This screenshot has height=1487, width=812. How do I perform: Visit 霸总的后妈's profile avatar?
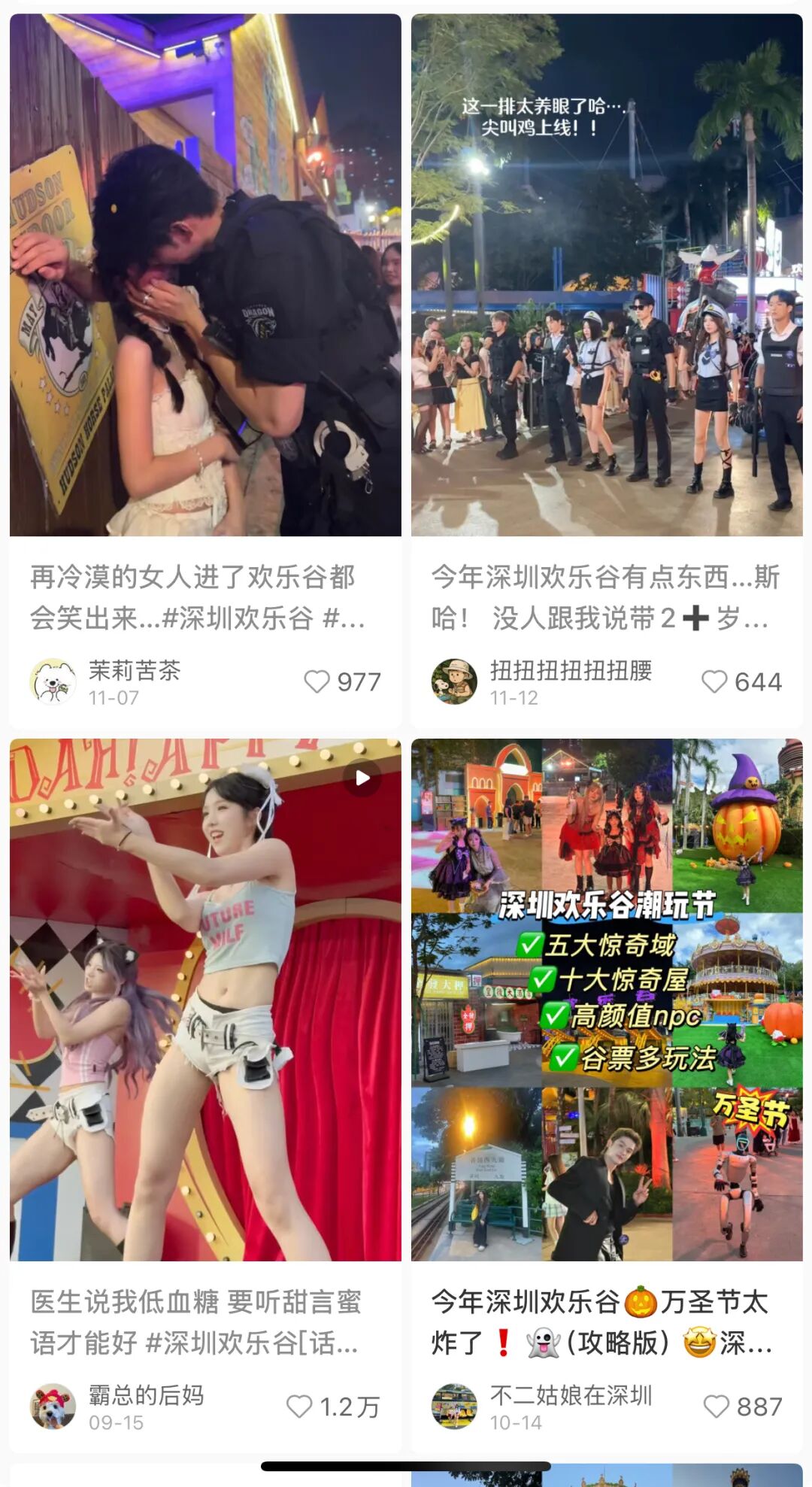(x=53, y=1407)
